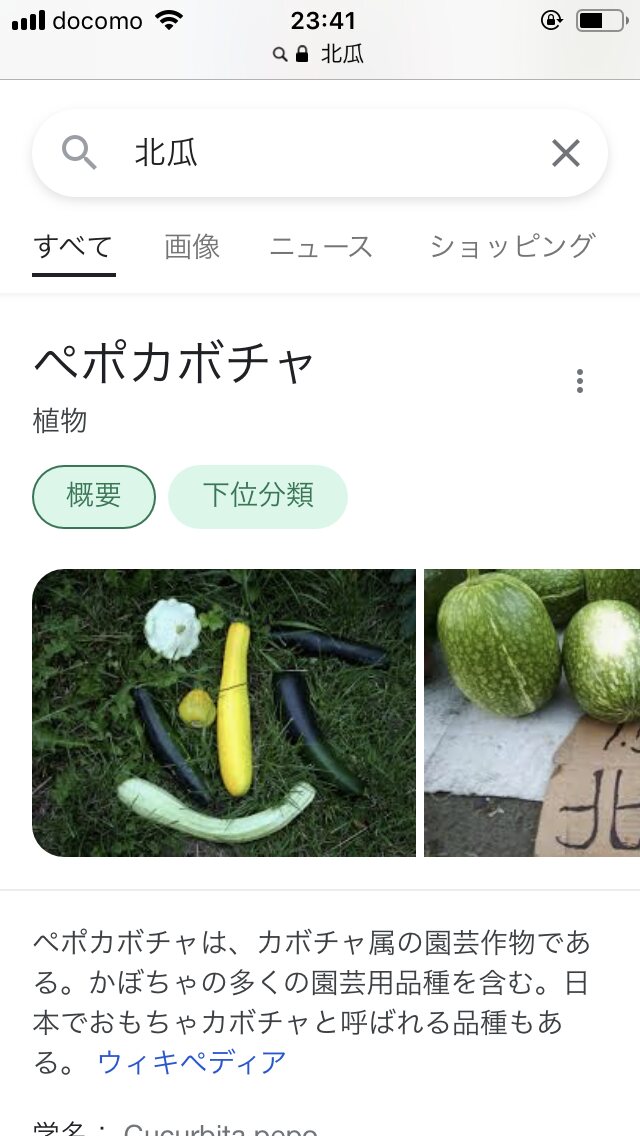Tap the magnifier icon in the search box

[x=79, y=153]
